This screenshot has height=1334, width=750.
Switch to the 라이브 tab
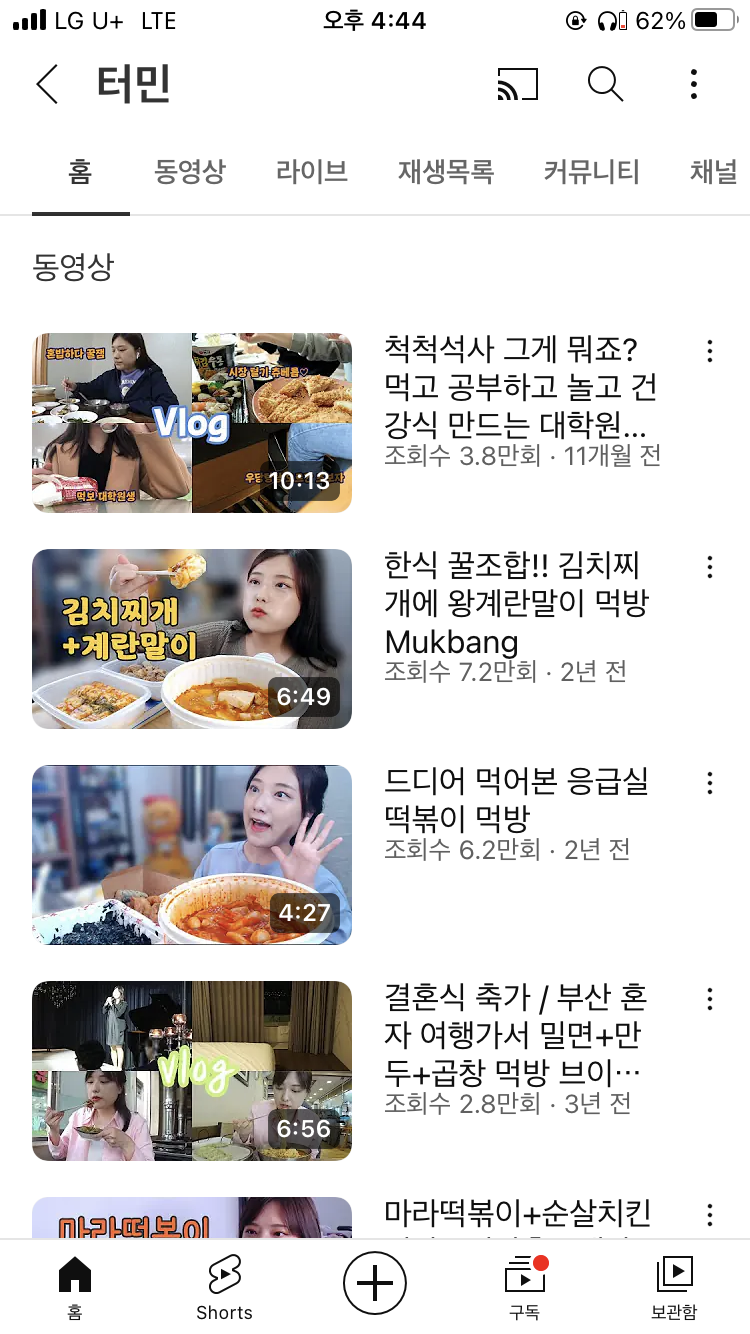312,172
